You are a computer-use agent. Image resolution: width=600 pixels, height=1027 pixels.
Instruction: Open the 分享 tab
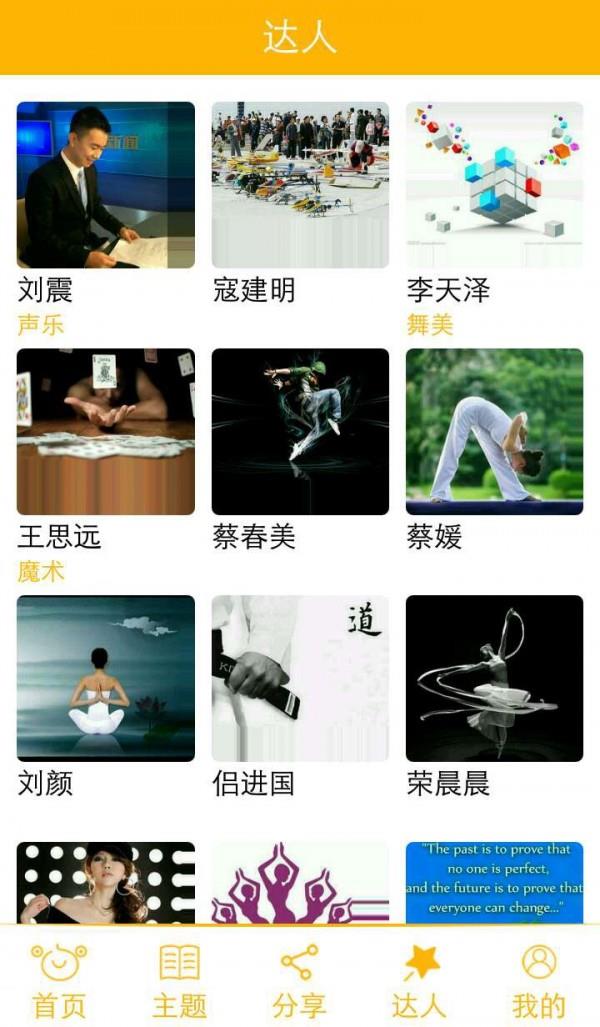click(299, 980)
